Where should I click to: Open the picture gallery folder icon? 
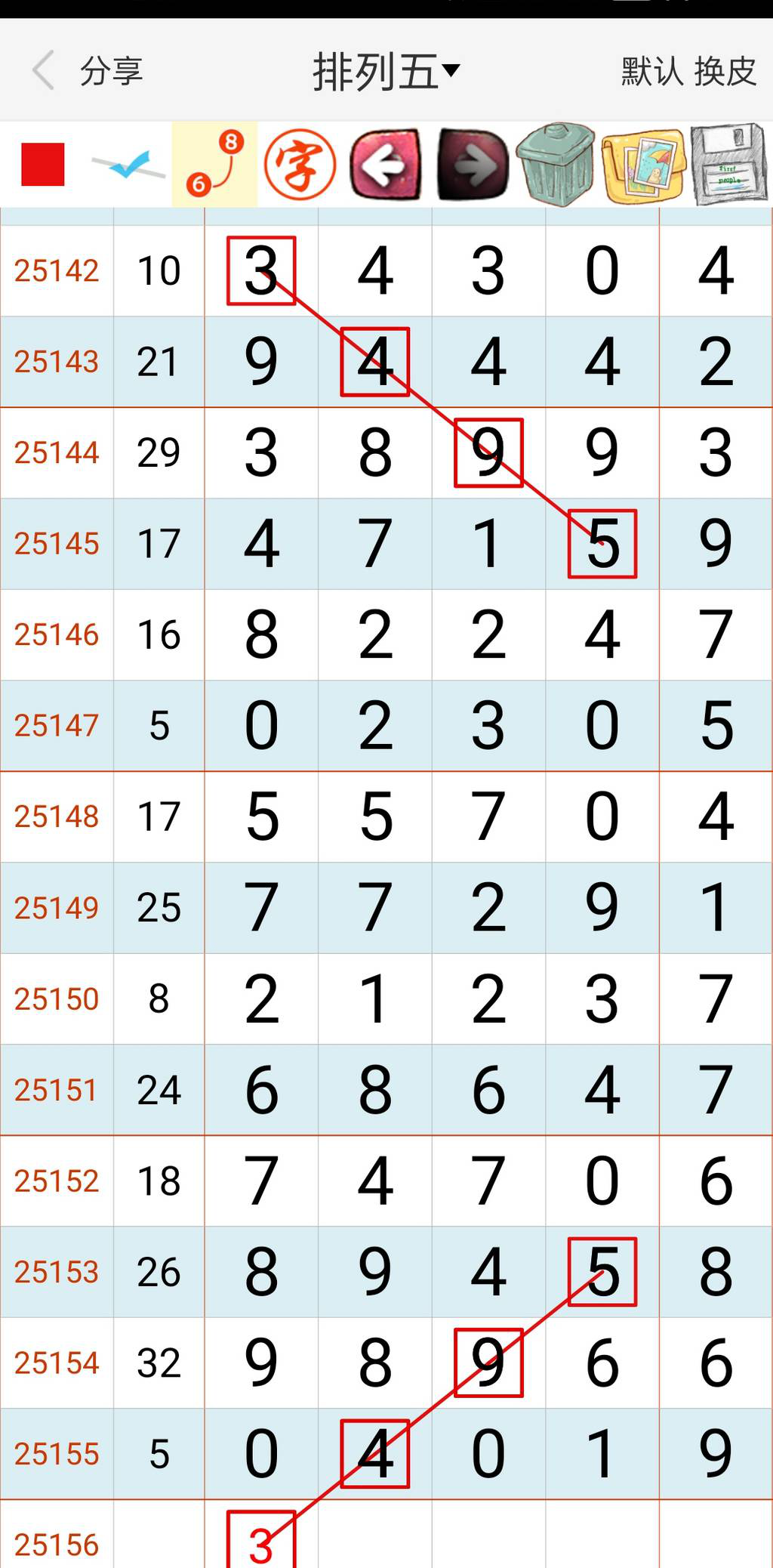pos(644,165)
